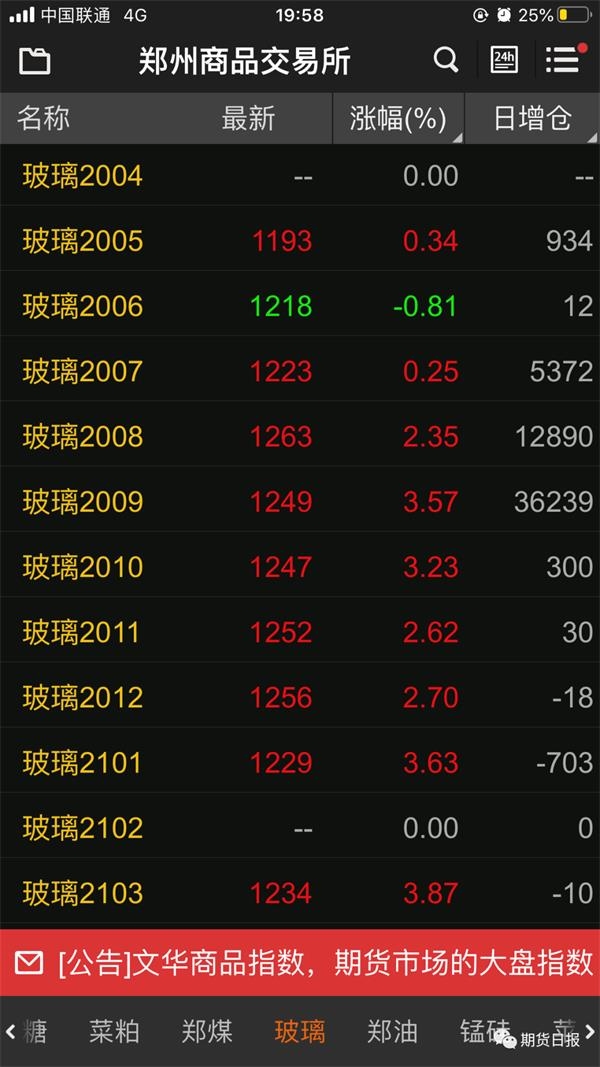This screenshot has width=600, height=1067.
Task: Switch to the 郑煤 tab
Action: tap(207, 1032)
